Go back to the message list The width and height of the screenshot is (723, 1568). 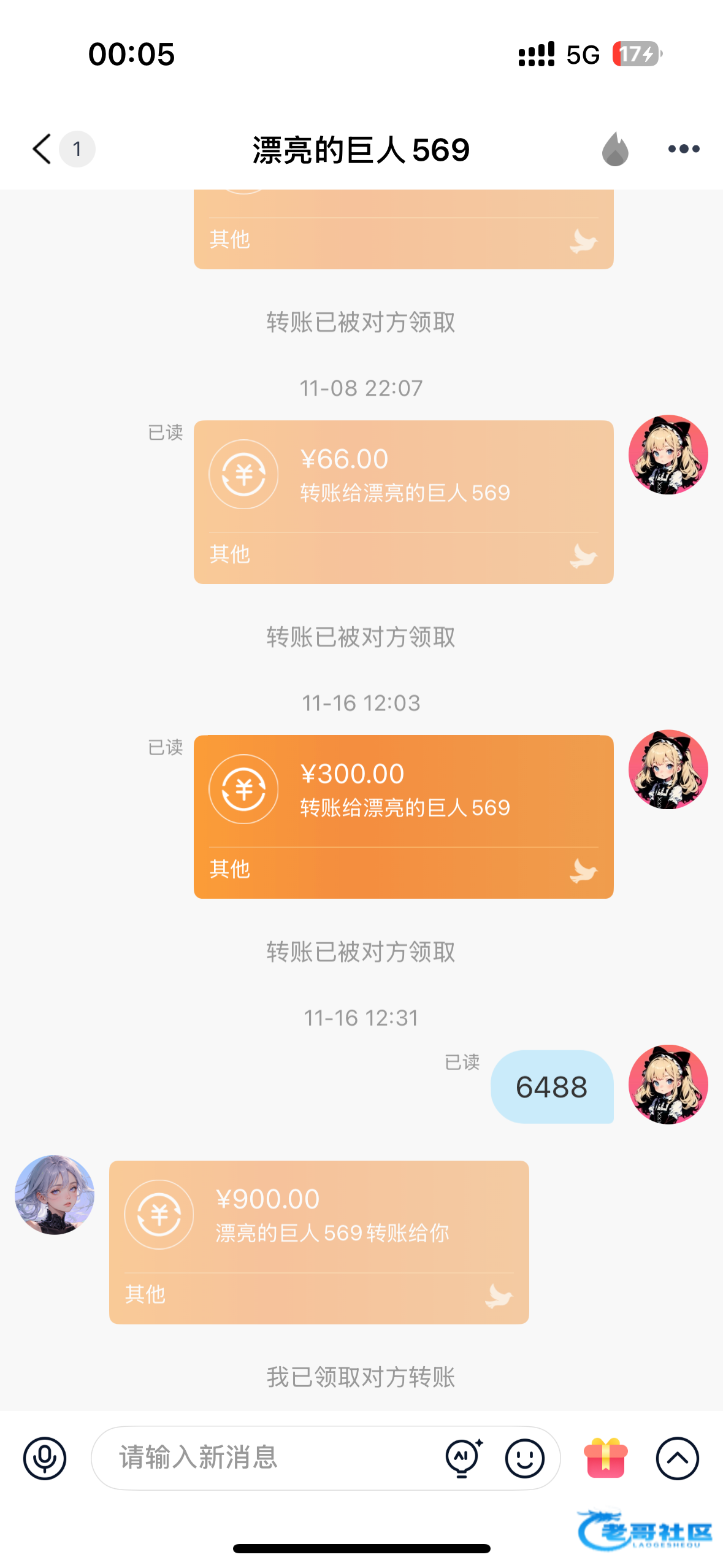[x=42, y=149]
